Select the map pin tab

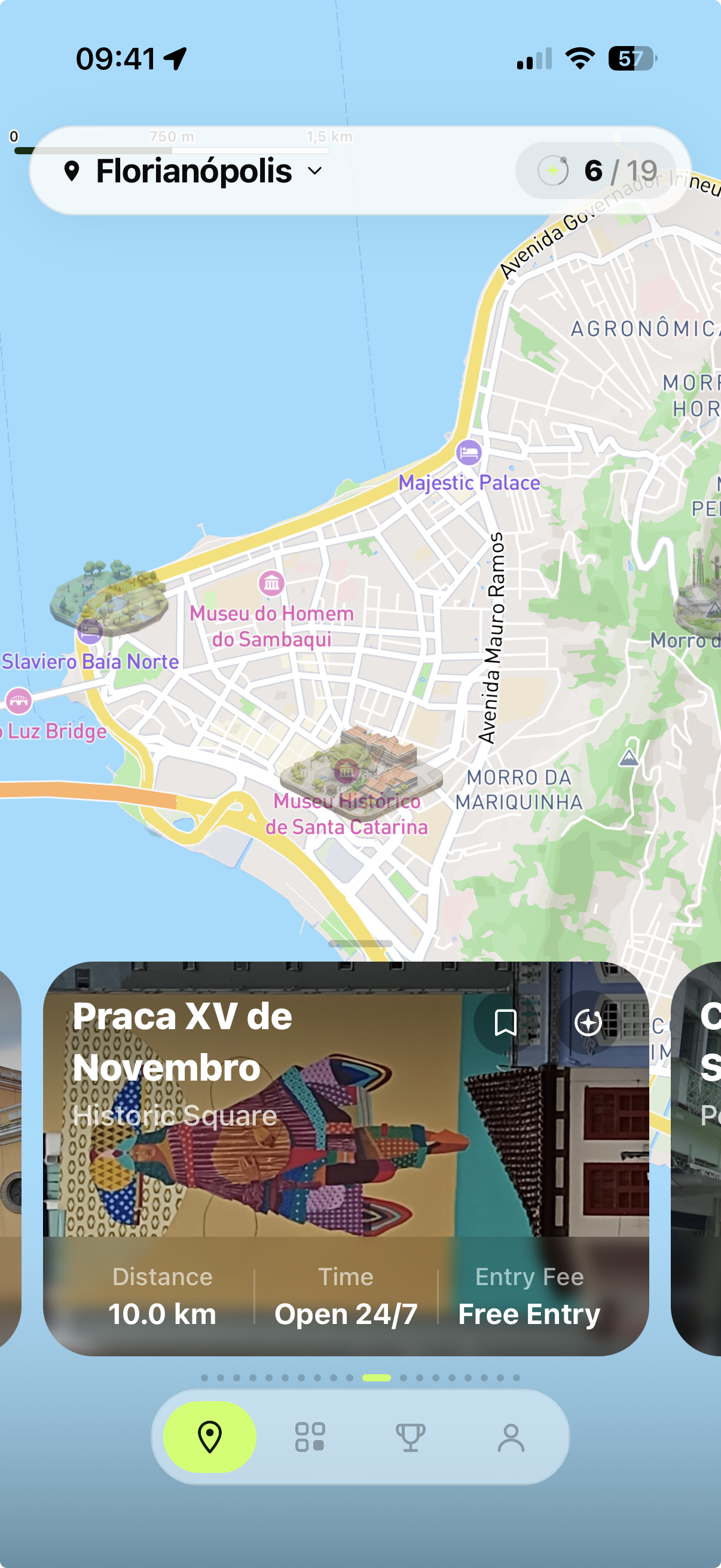(x=210, y=1436)
